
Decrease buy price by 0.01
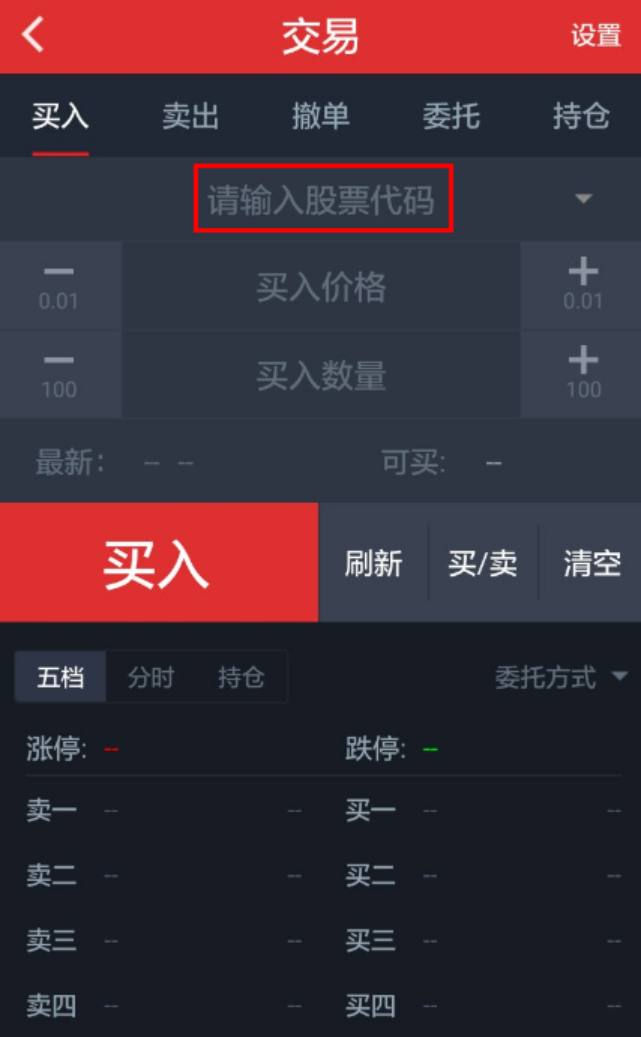coord(60,286)
